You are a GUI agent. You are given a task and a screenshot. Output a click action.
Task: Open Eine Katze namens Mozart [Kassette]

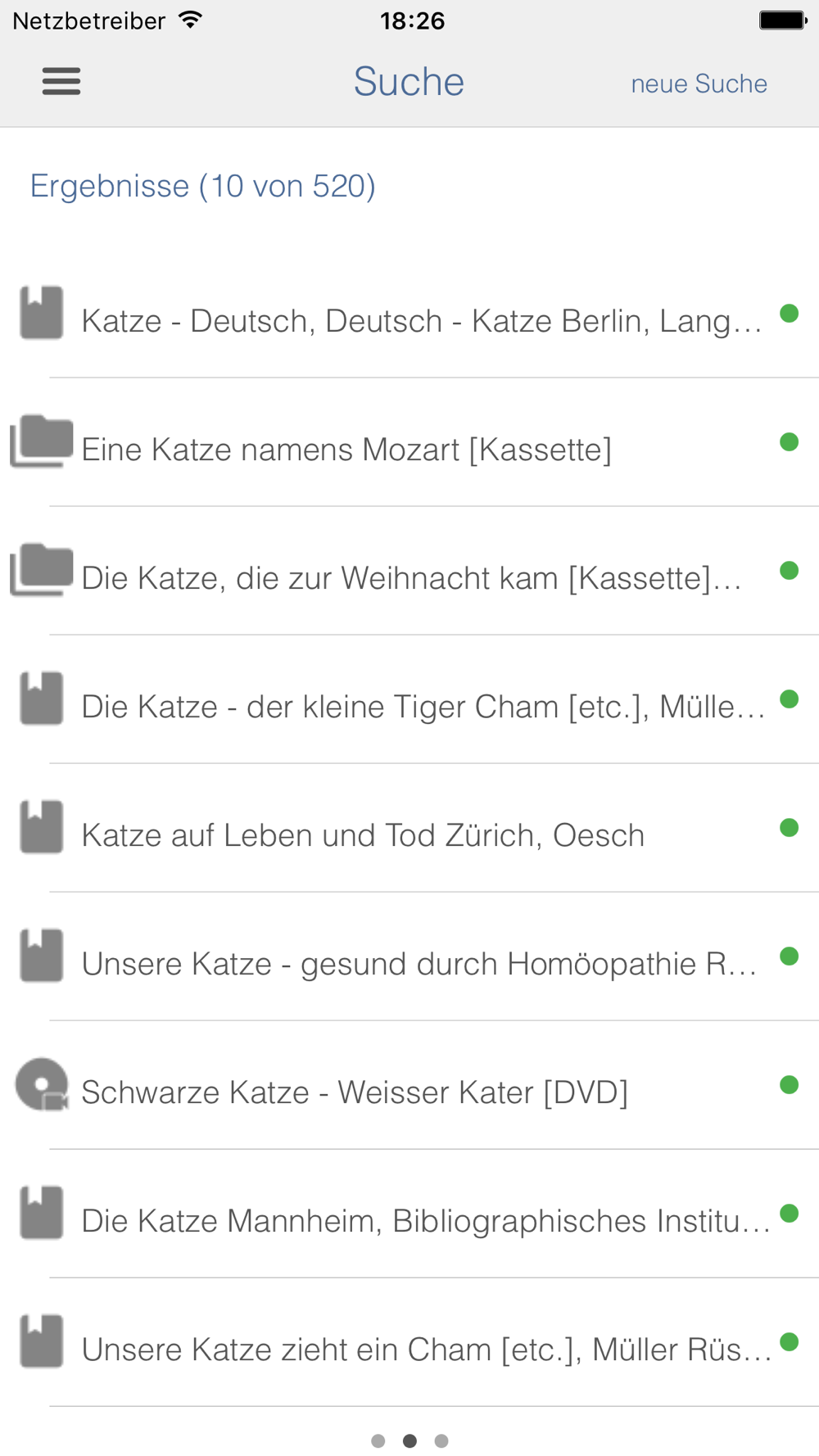(x=409, y=442)
